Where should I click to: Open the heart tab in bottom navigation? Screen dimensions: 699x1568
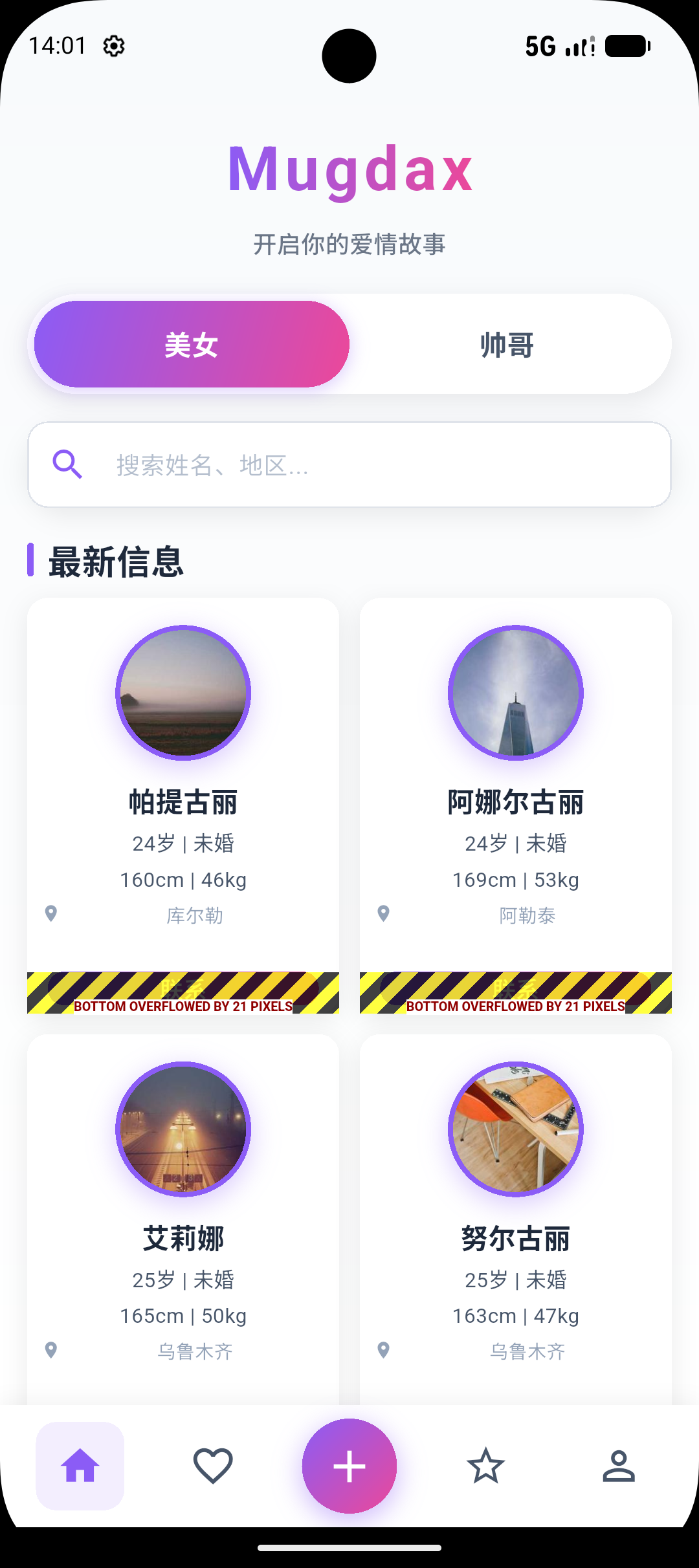click(213, 1466)
